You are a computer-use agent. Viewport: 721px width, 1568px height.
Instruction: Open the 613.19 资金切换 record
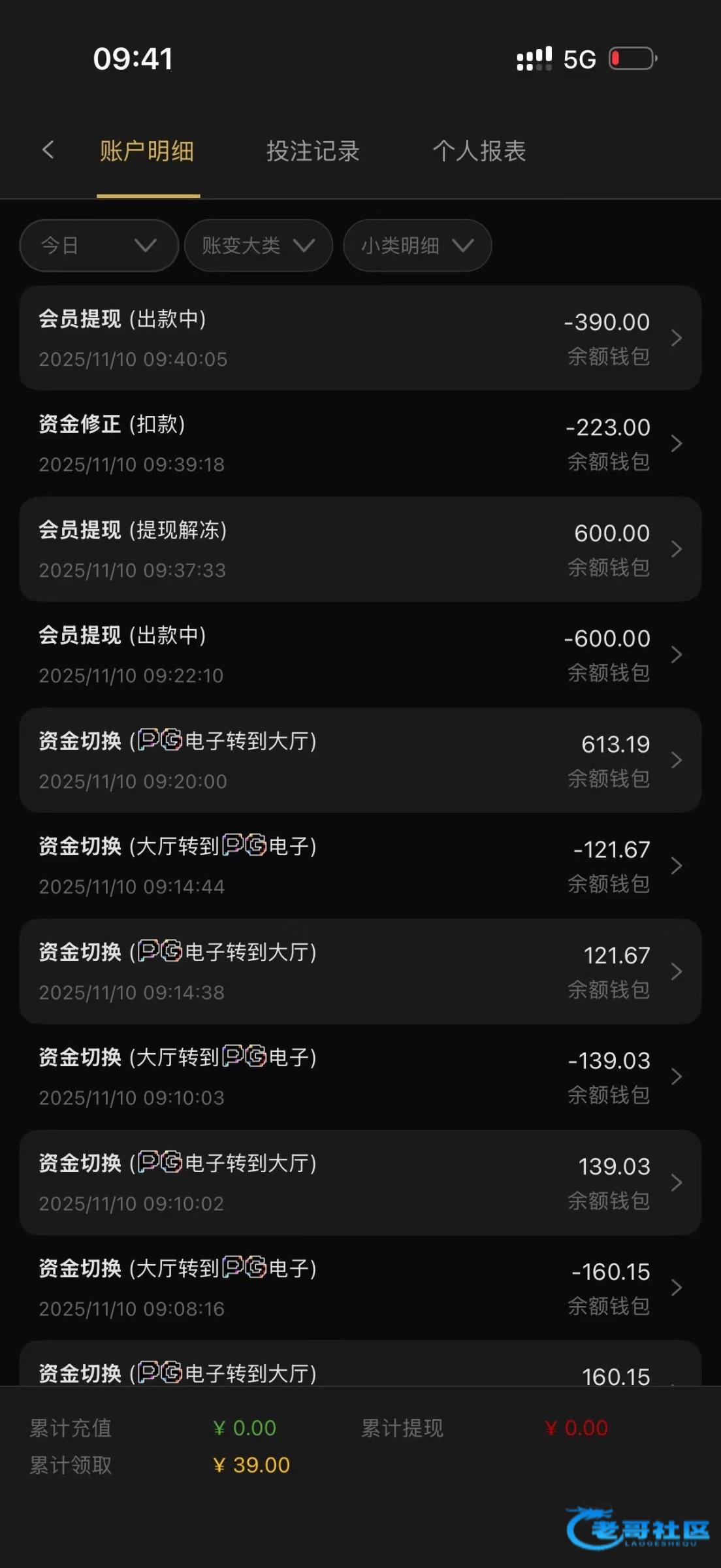(360, 760)
